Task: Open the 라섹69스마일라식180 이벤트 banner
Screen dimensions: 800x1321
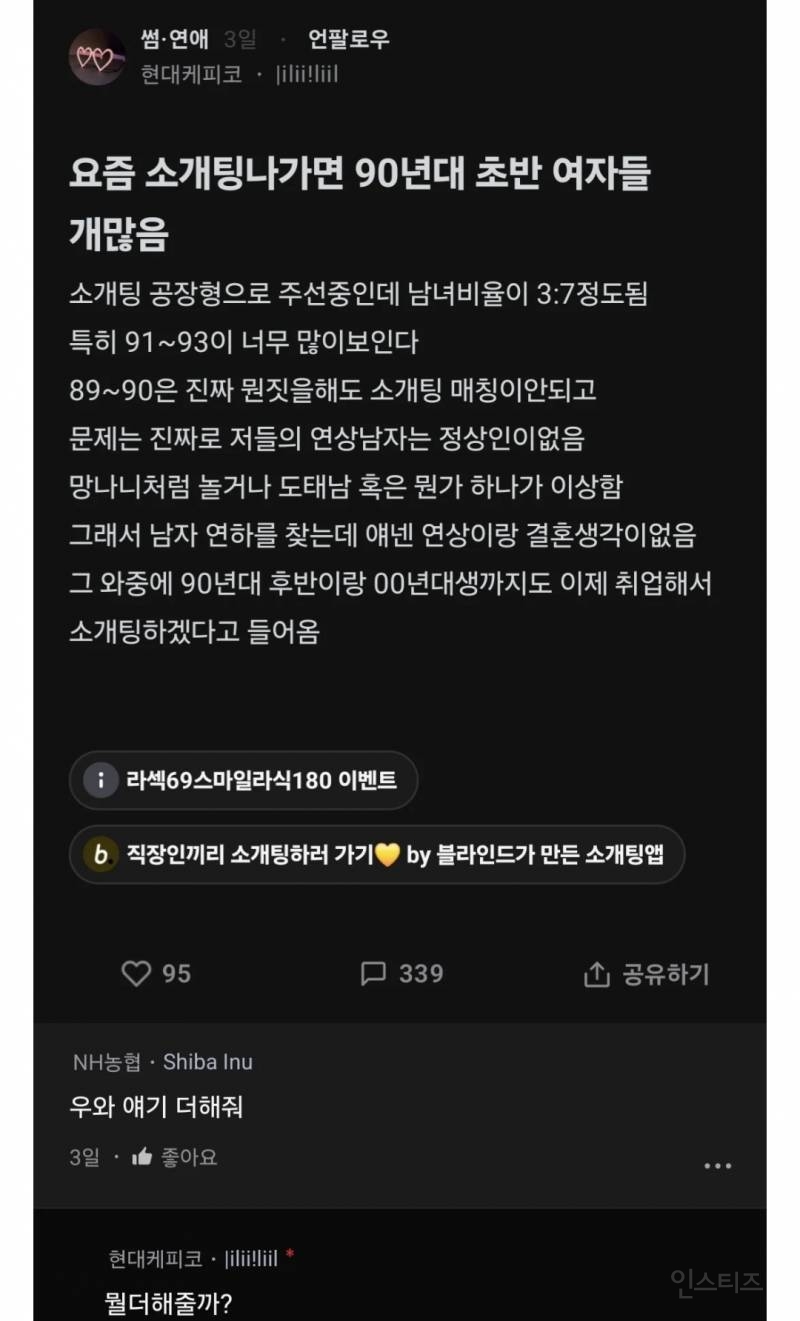Action: 243,781
